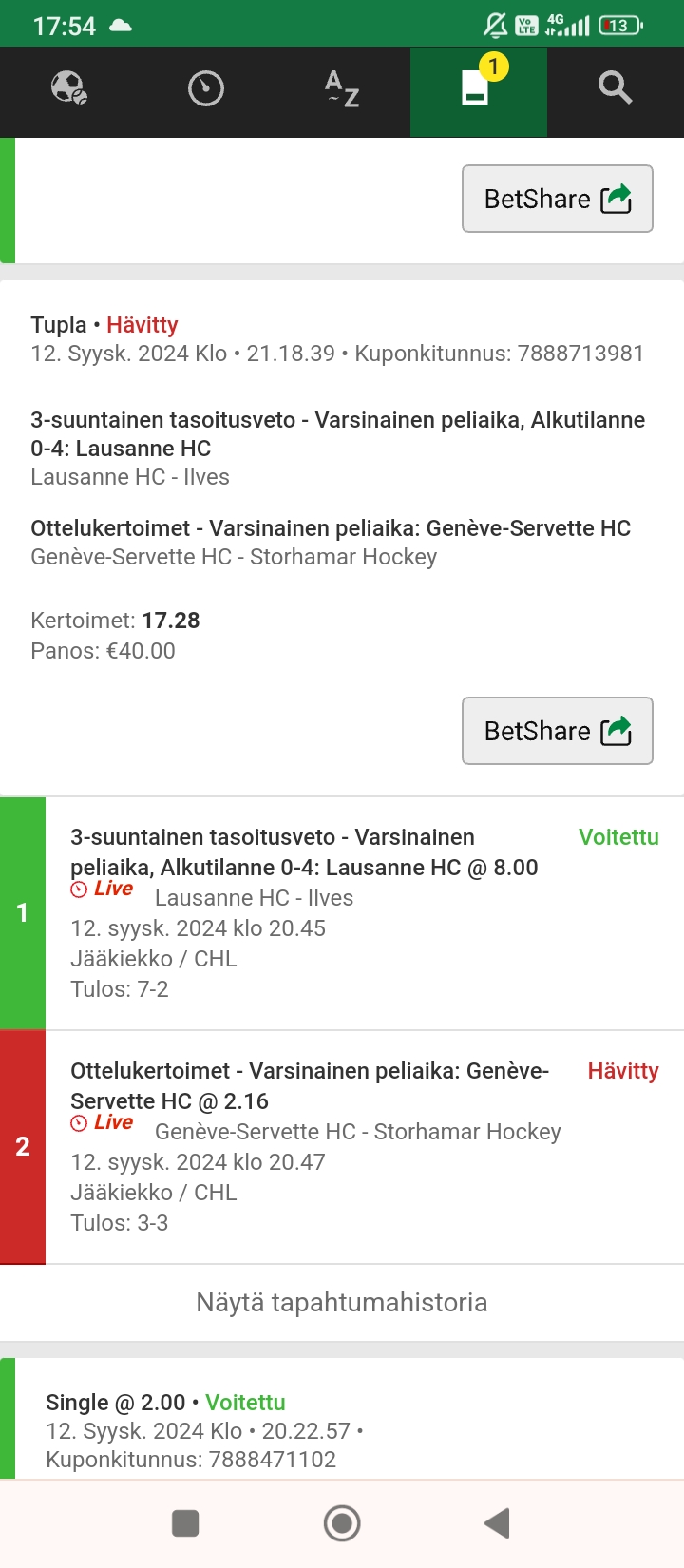Open Genève-Servette HC - Storhamar Hockey leg
Screen dimensions: 684x1568
(342, 1147)
